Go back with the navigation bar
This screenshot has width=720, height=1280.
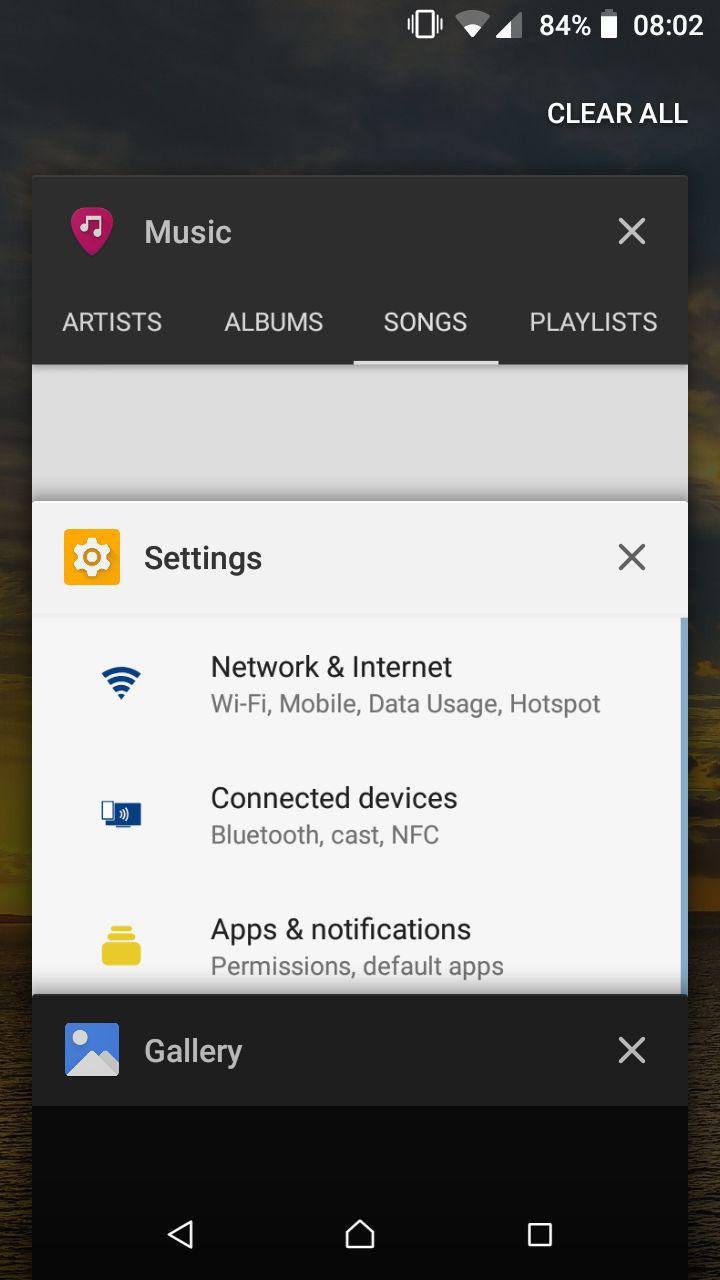(180, 1234)
